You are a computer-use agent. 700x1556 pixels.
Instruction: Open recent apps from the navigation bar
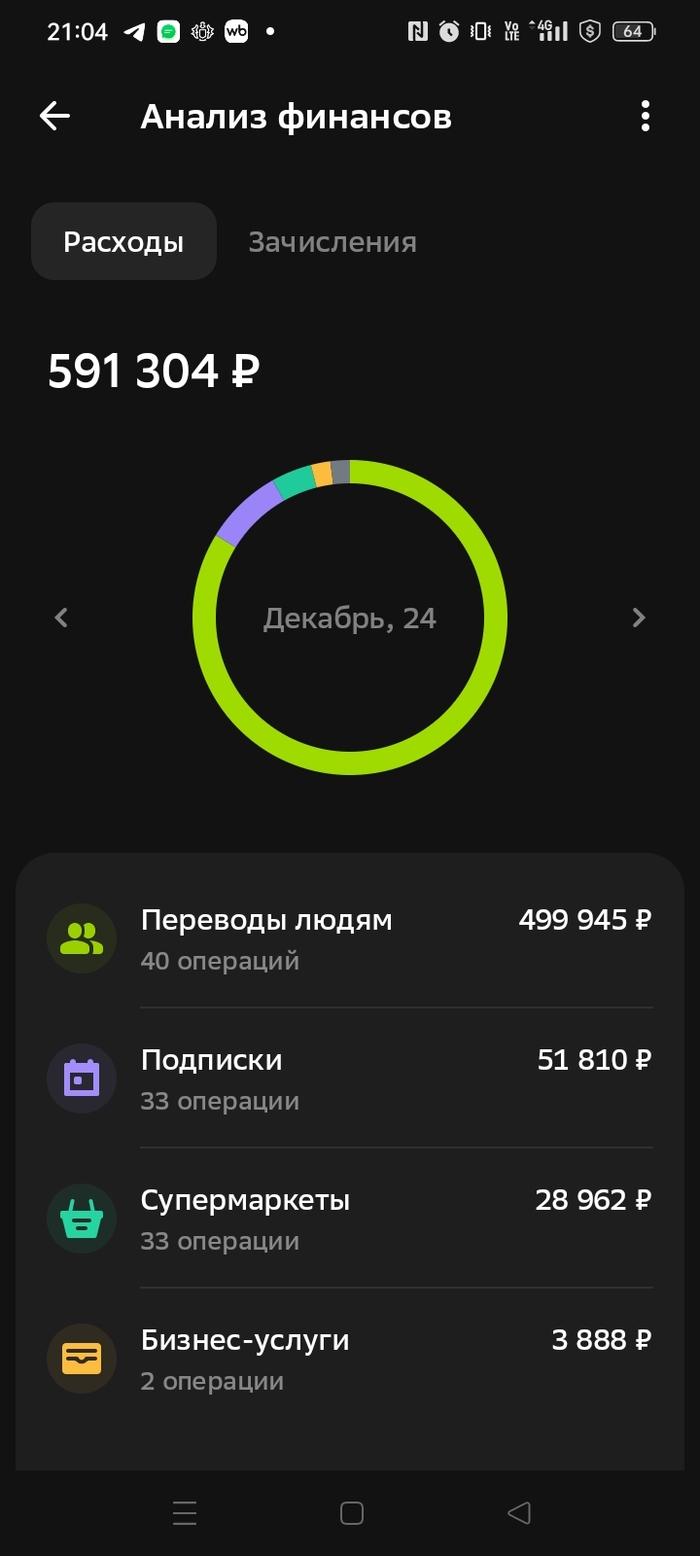click(x=184, y=1513)
